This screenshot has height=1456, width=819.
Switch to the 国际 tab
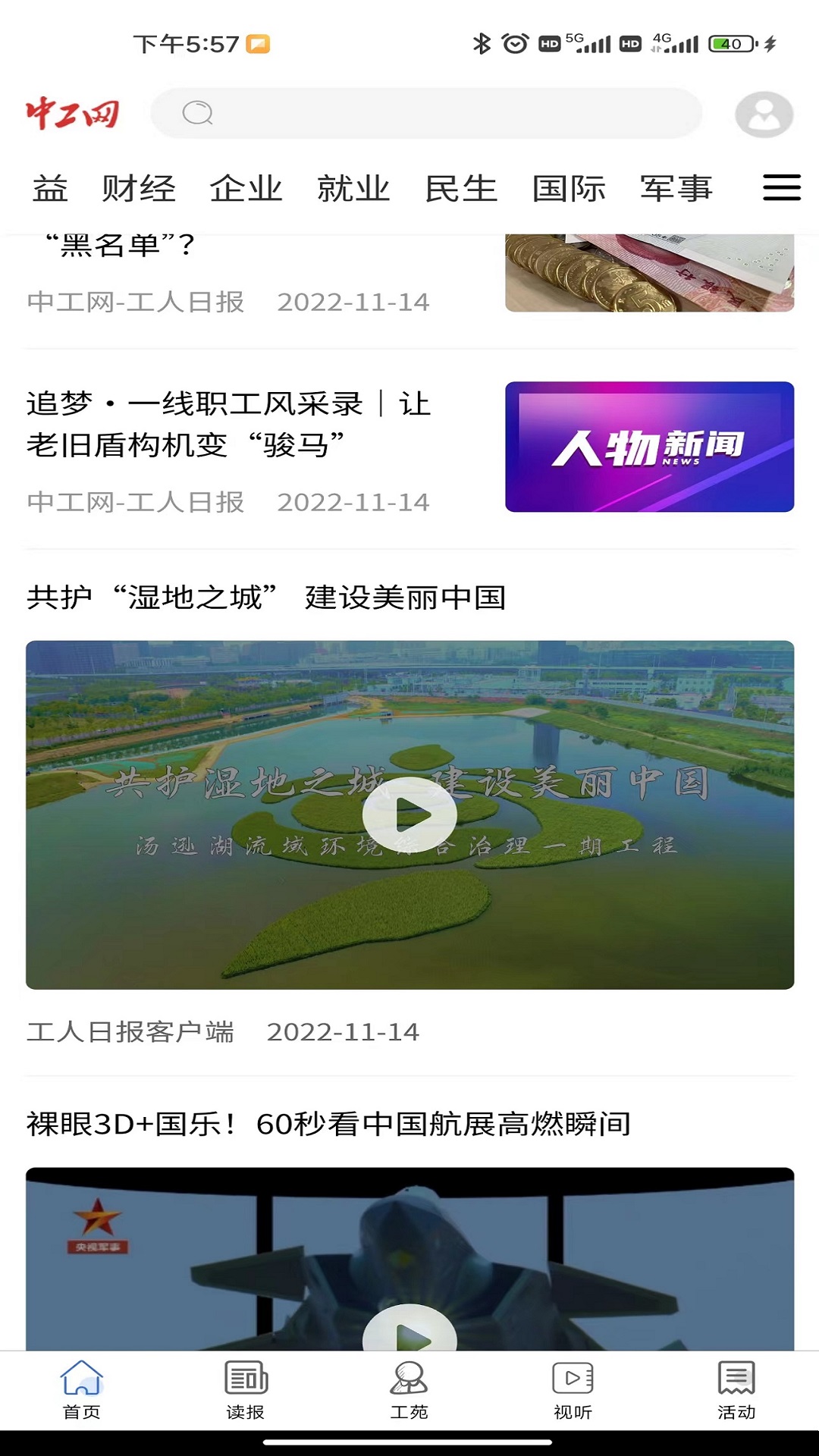tap(569, 188)
